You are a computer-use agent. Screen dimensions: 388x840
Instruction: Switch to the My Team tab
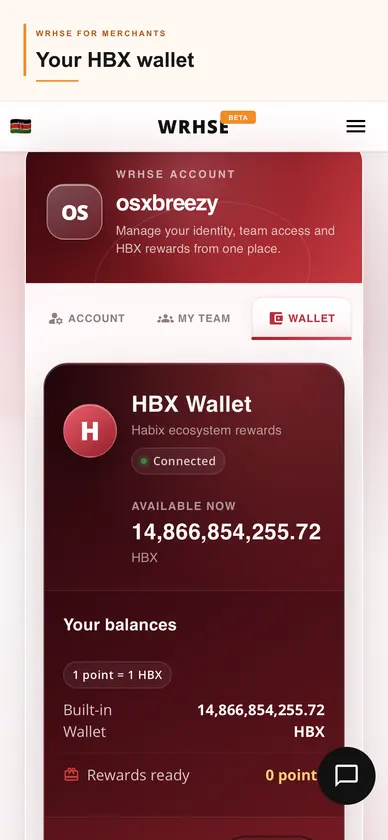193,318
